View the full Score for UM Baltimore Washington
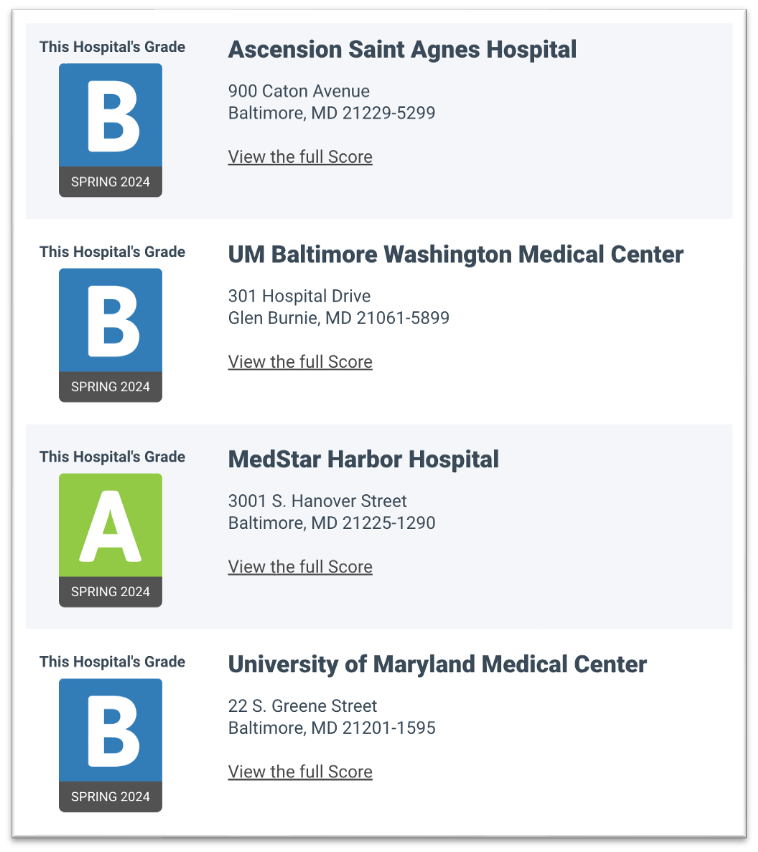Screen dimensions: 758x852 tap(299, 362)
